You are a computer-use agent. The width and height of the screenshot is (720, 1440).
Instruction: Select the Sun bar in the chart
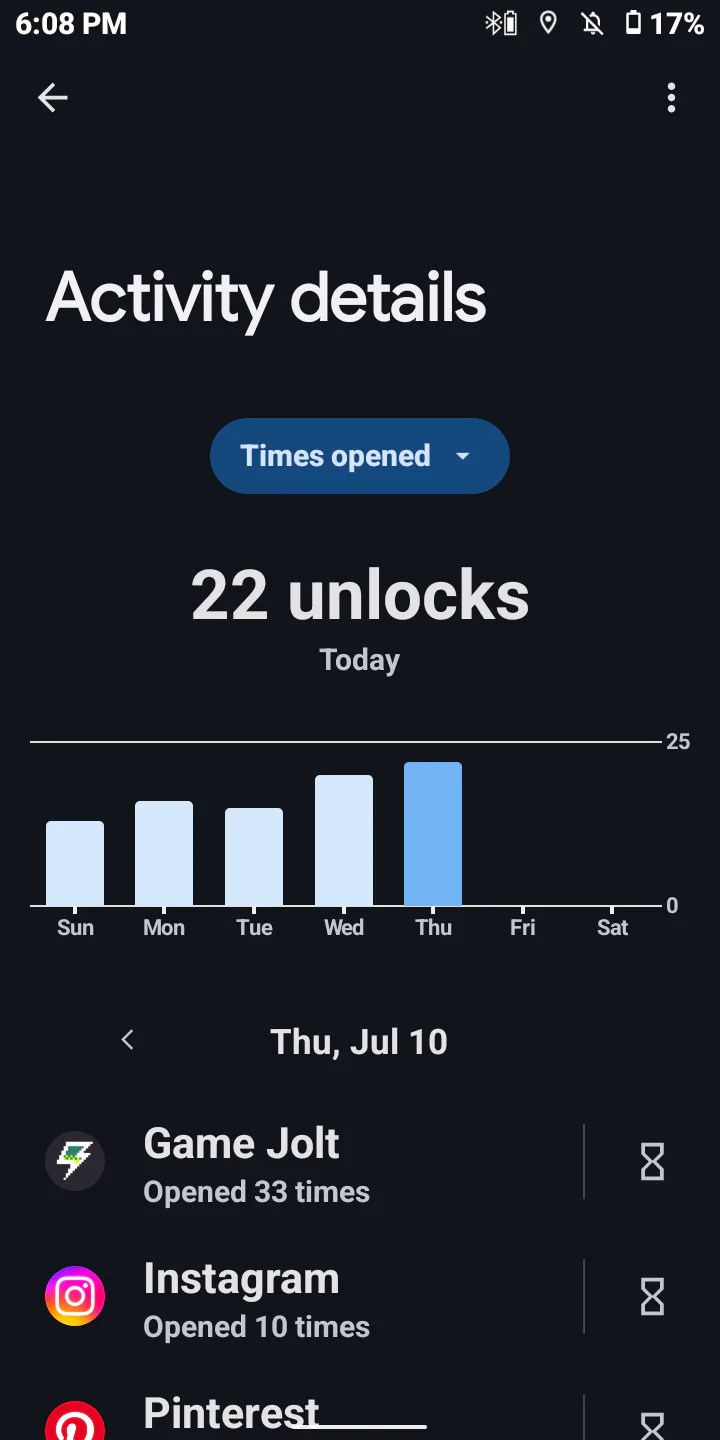point(75,863)
